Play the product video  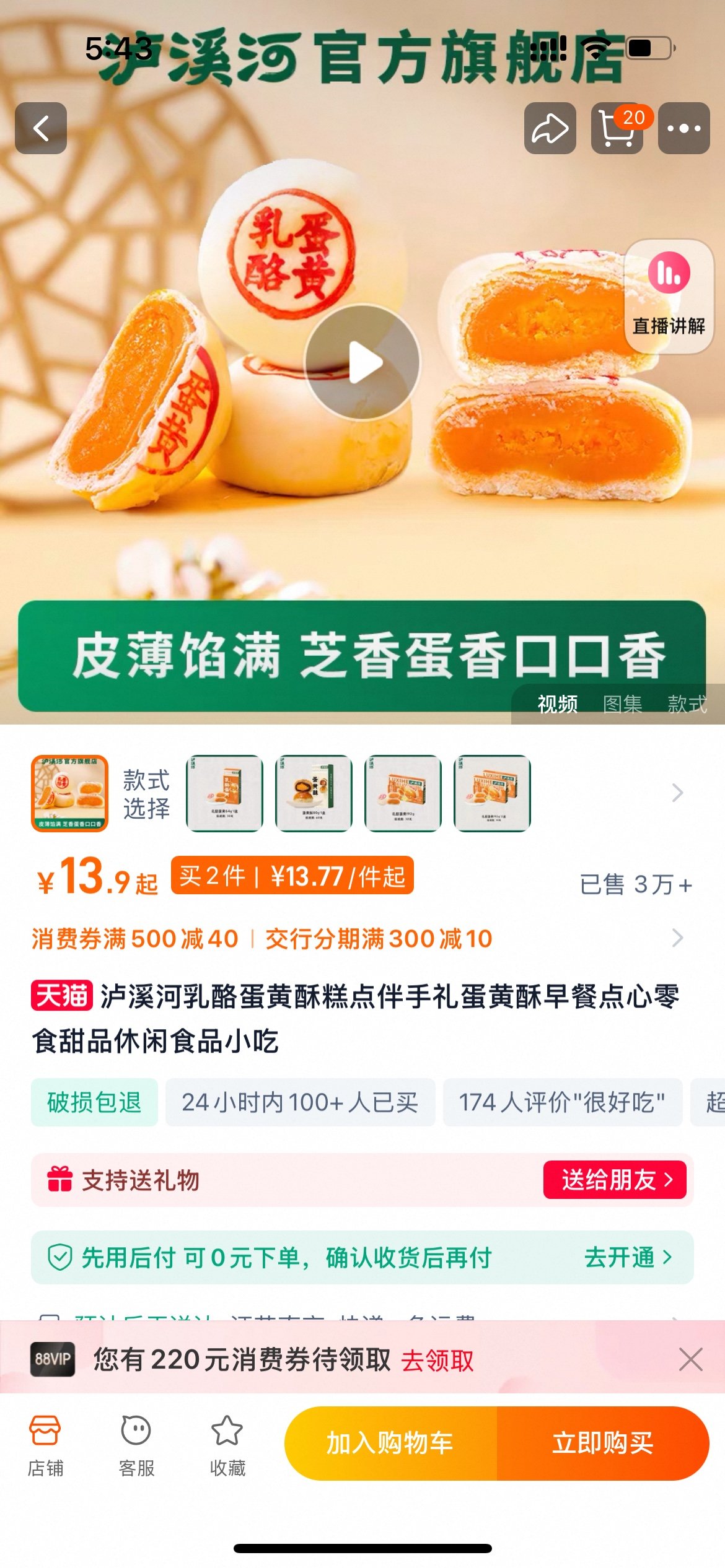(362, 362)
